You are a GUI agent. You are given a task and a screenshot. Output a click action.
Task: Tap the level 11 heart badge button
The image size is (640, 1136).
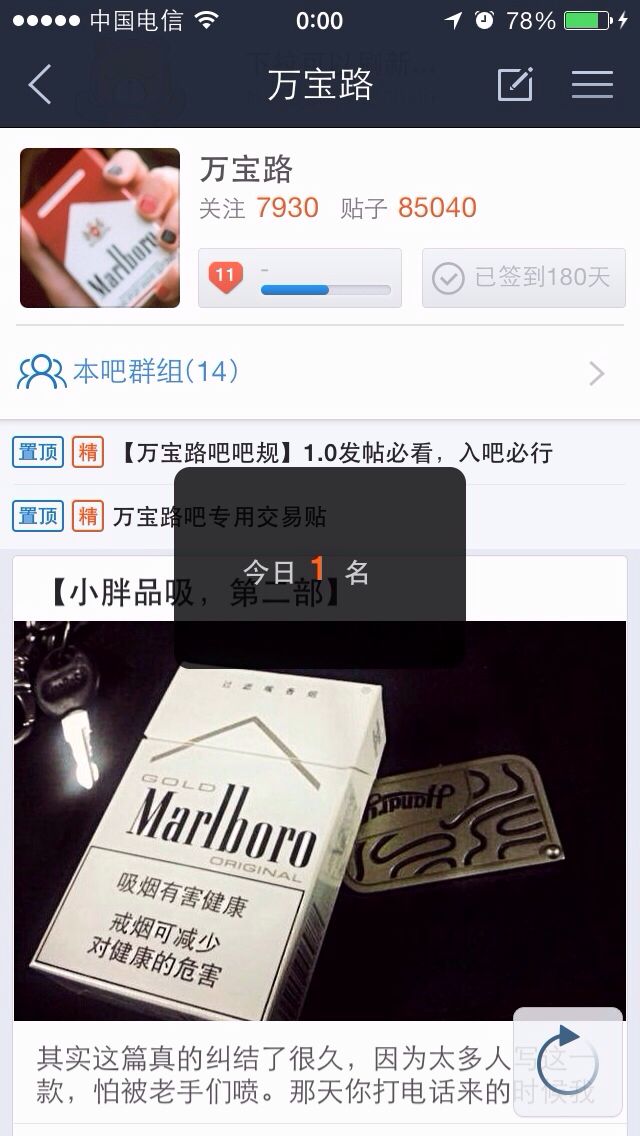point(300,278)
